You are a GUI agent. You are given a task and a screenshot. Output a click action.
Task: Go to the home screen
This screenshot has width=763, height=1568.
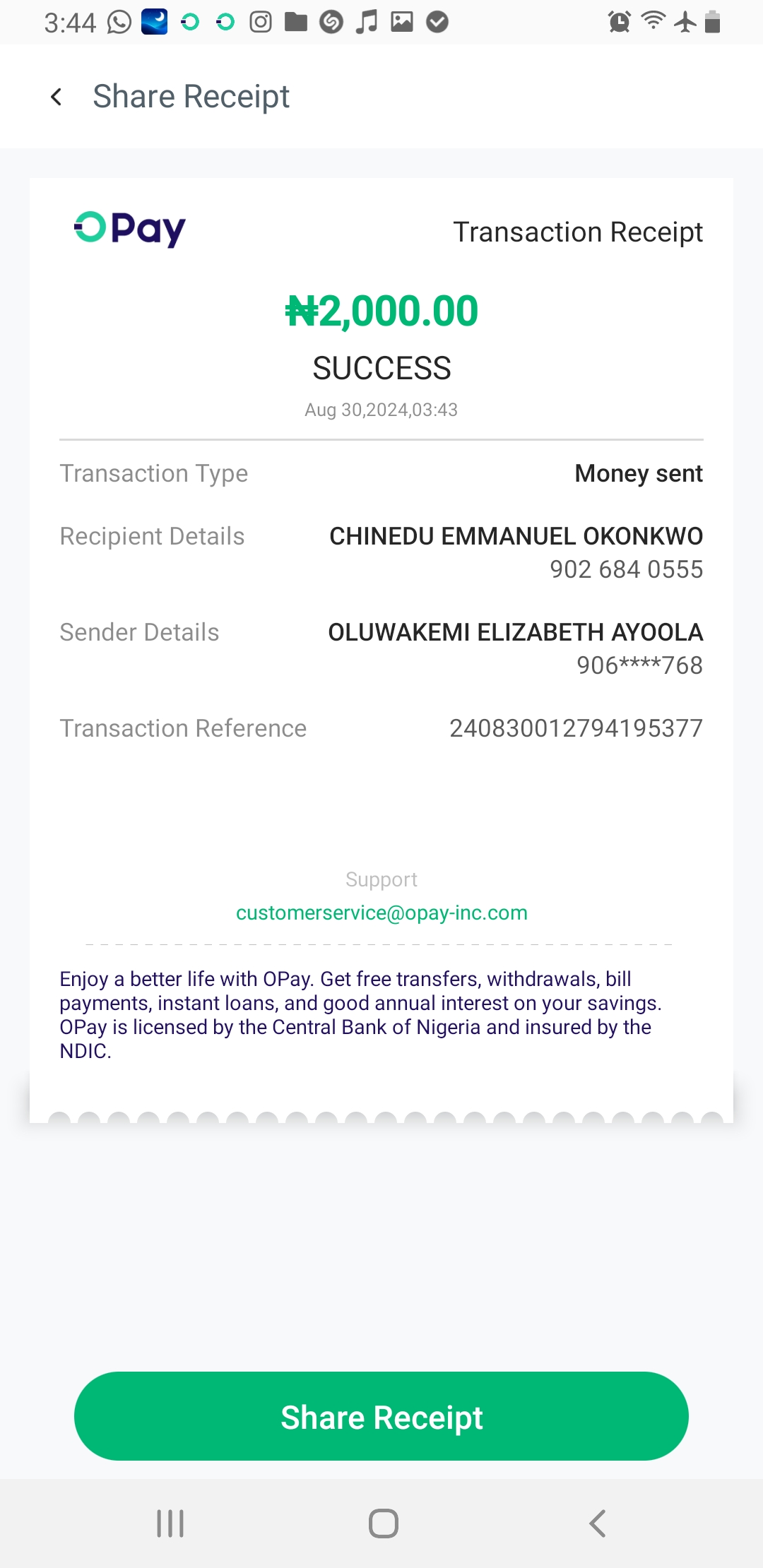tap(383, 1524)
